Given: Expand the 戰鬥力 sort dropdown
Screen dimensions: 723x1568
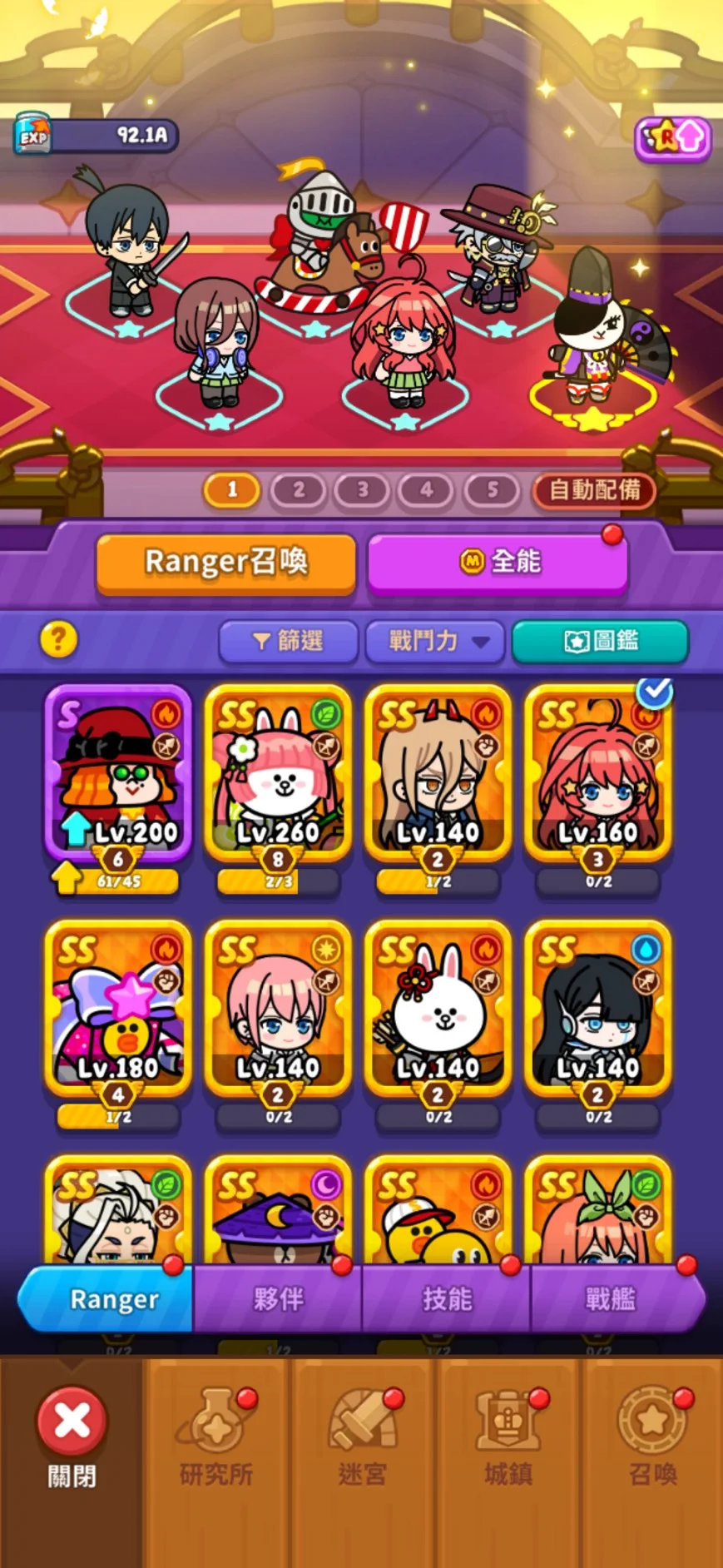Looking at the screenshot, I should [435, 641].
